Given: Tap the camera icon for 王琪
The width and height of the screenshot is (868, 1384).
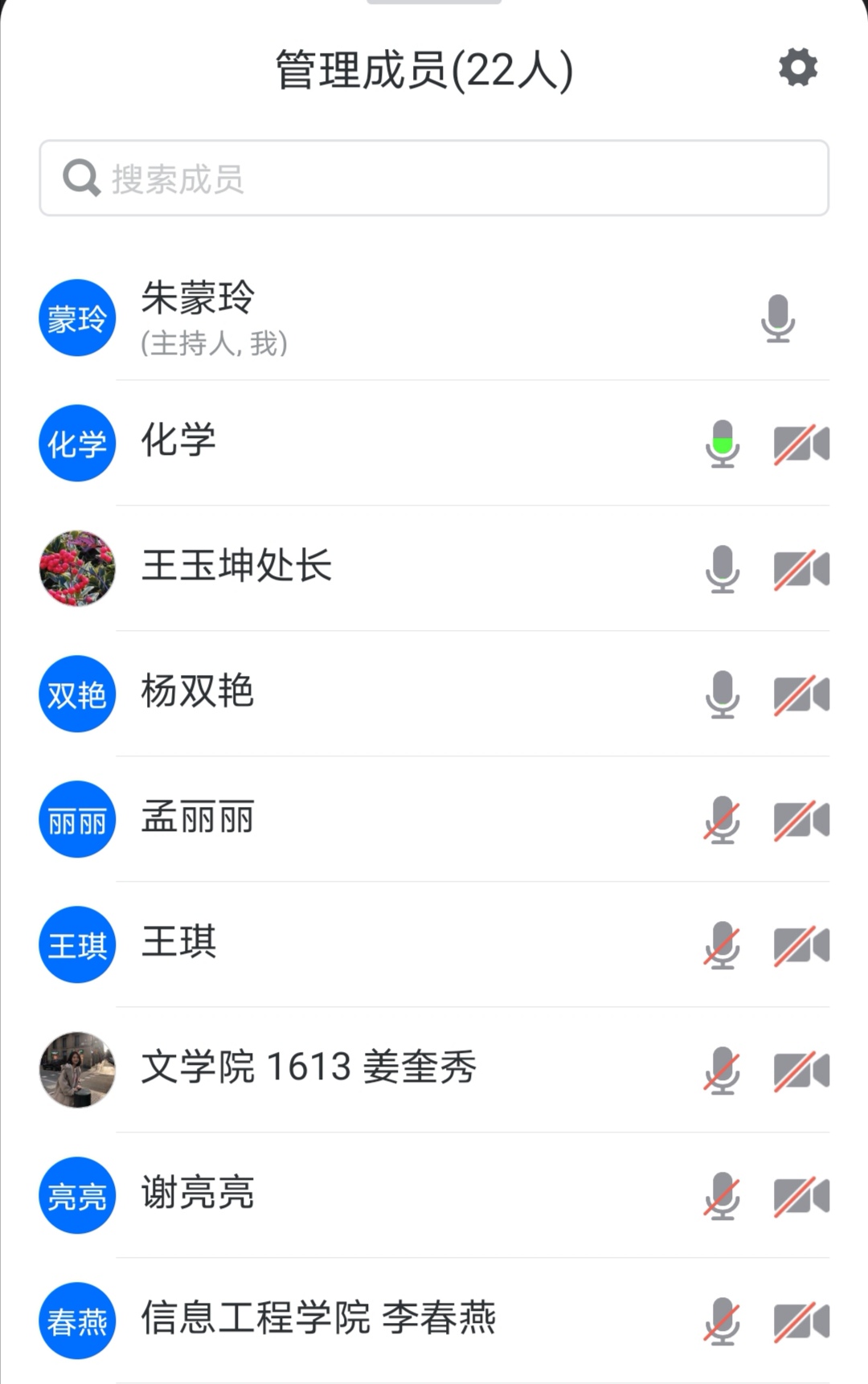Looking at the screenshot, I should coord(801,945).
